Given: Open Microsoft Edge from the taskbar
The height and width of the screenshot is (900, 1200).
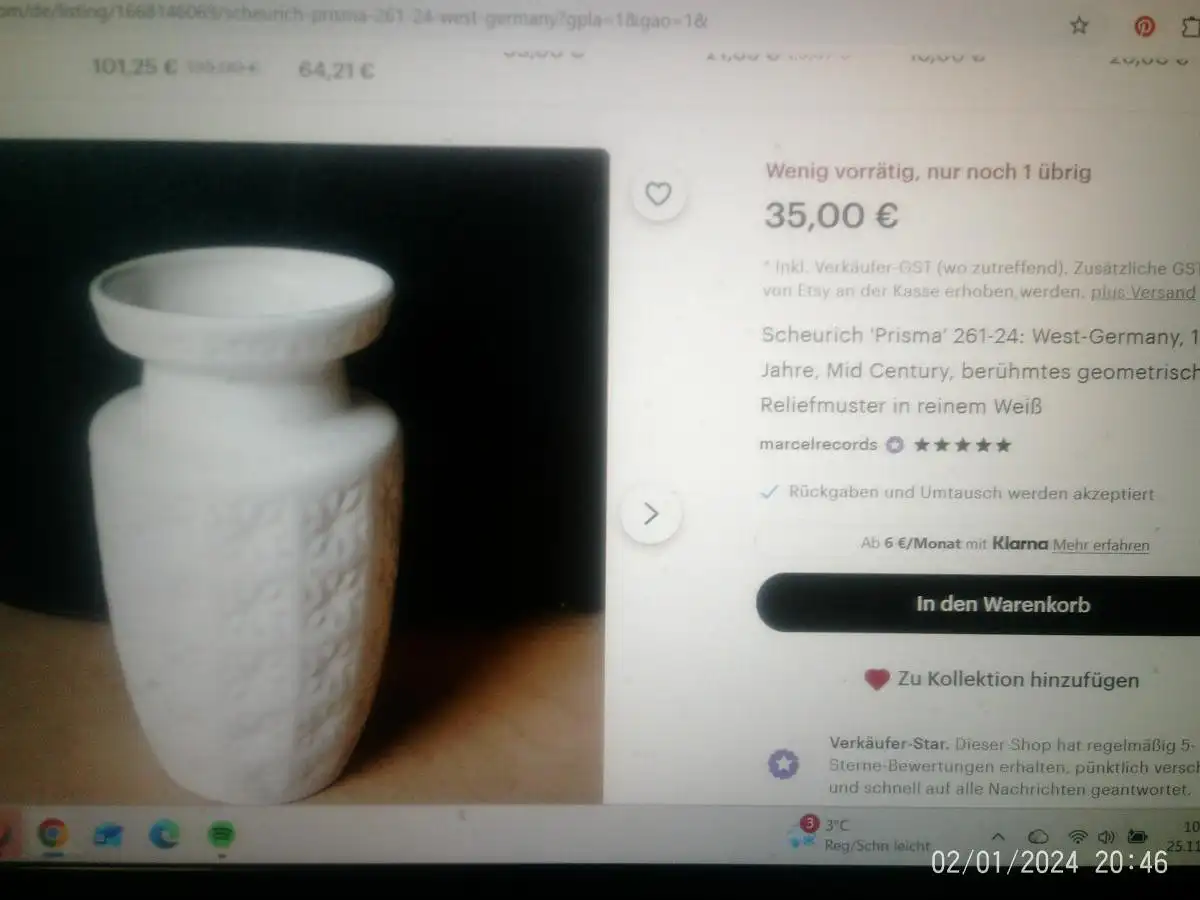Looking at the screenshot, I should pyautogui.click(x=165, y=833).
